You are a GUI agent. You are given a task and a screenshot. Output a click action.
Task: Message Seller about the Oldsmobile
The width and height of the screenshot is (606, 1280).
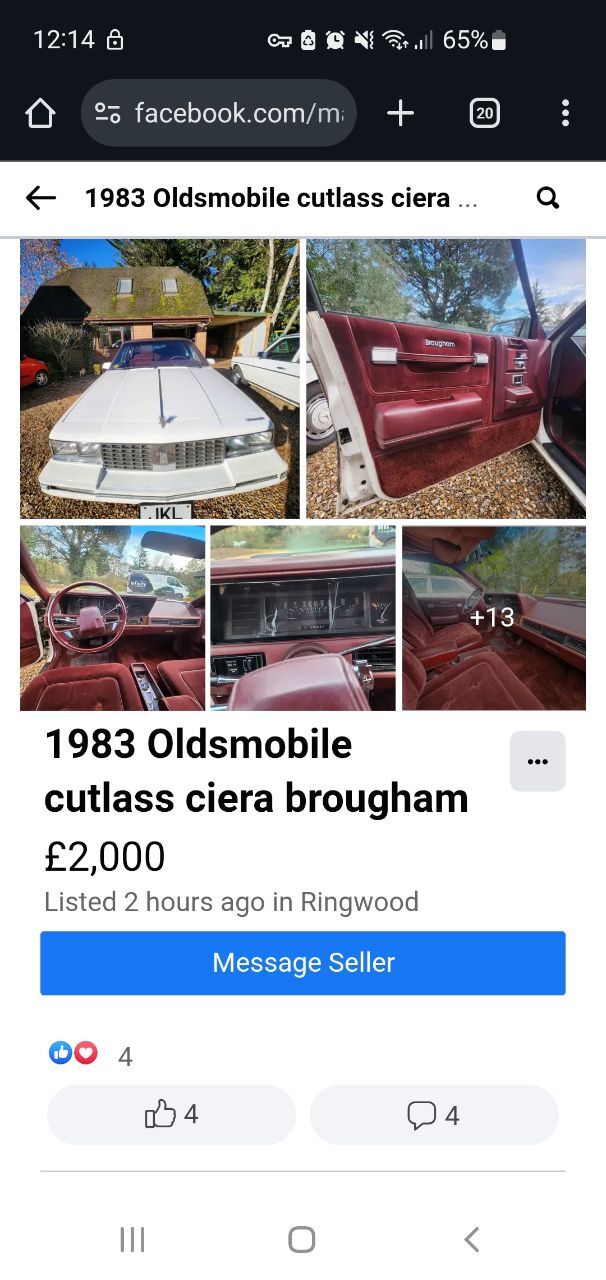[303, 963]
